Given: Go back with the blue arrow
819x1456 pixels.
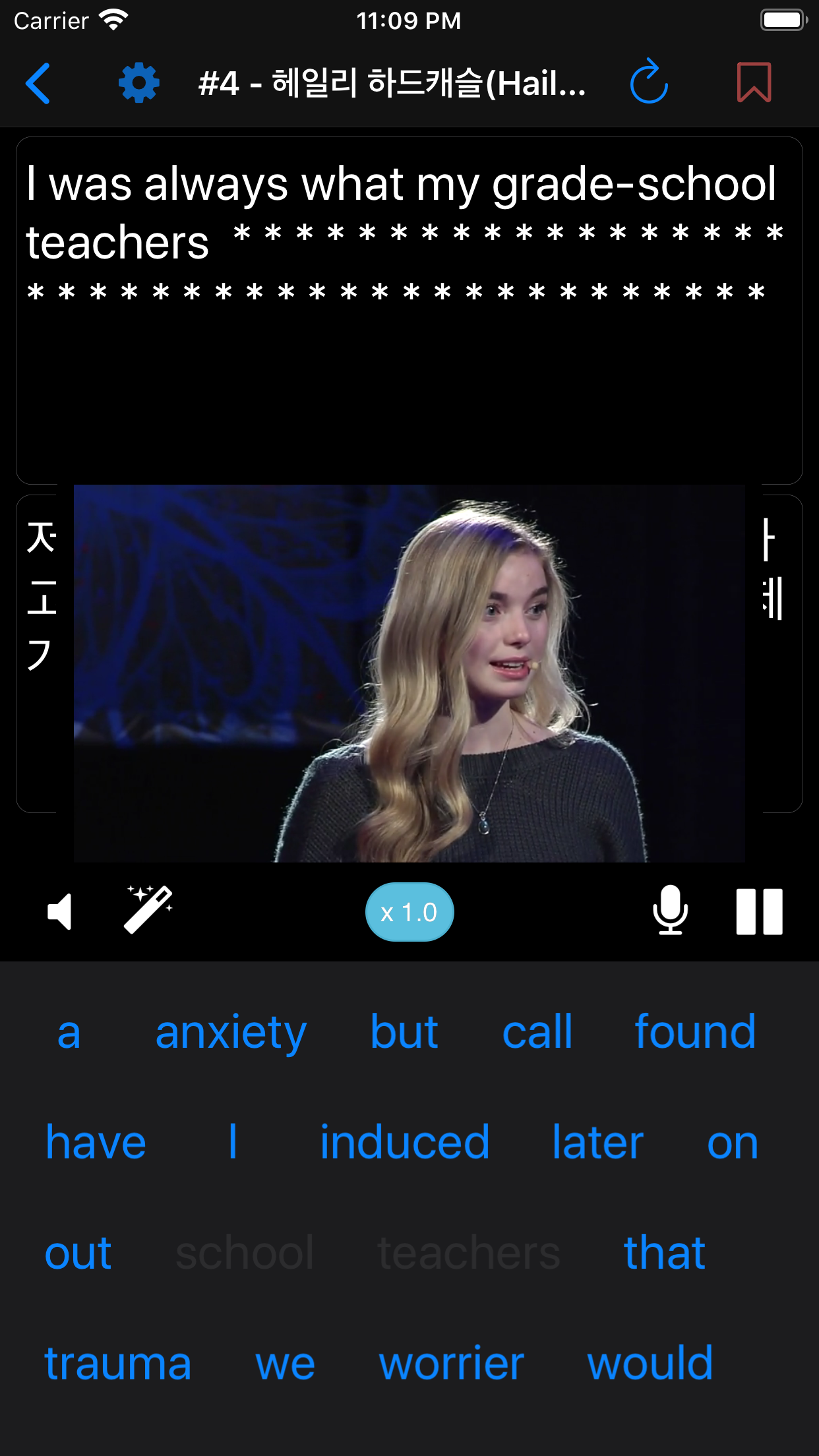Looking at the screenshot, I should click(38, 84).
